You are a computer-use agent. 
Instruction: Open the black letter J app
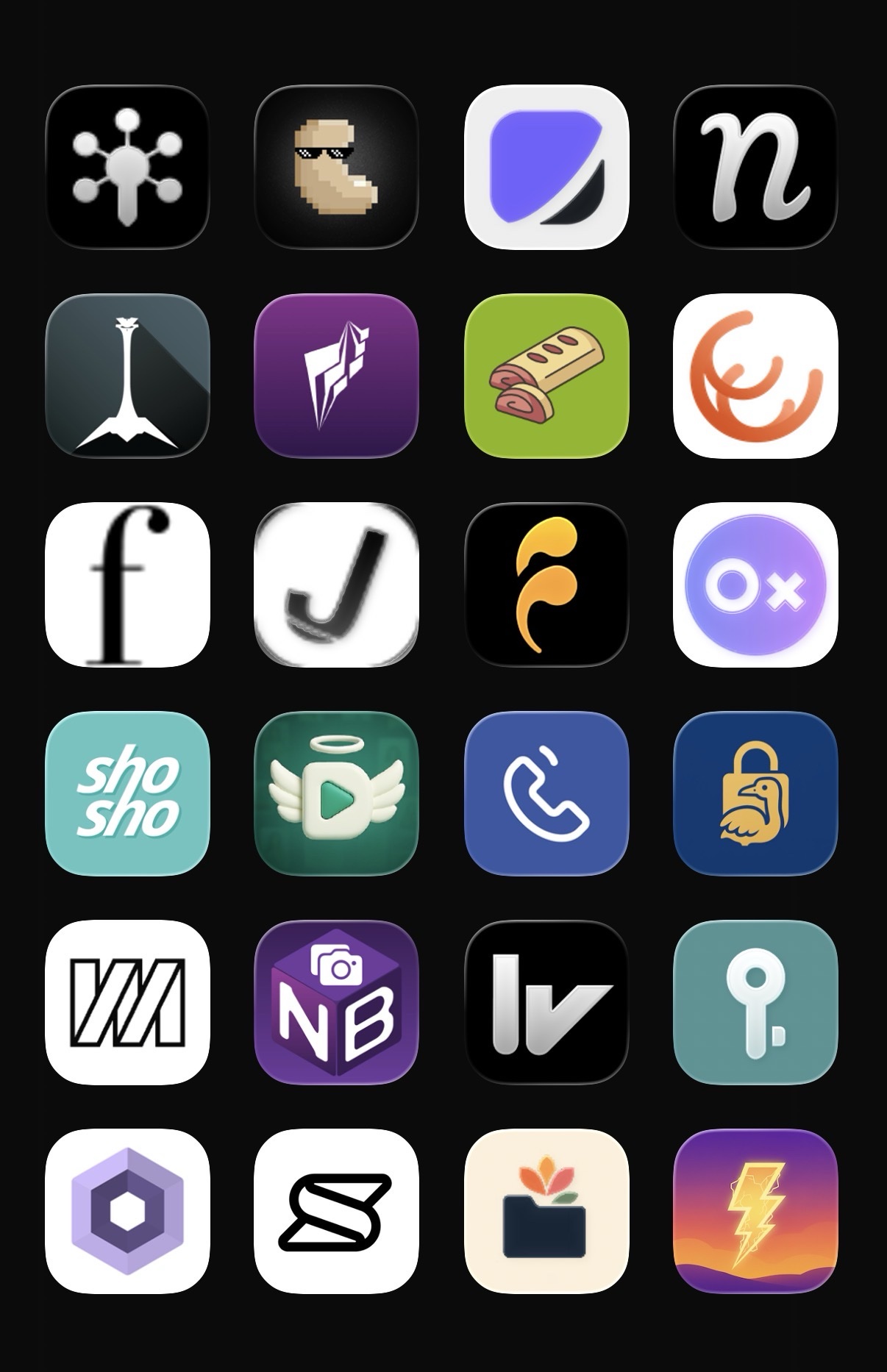click(x=336, y=585)
